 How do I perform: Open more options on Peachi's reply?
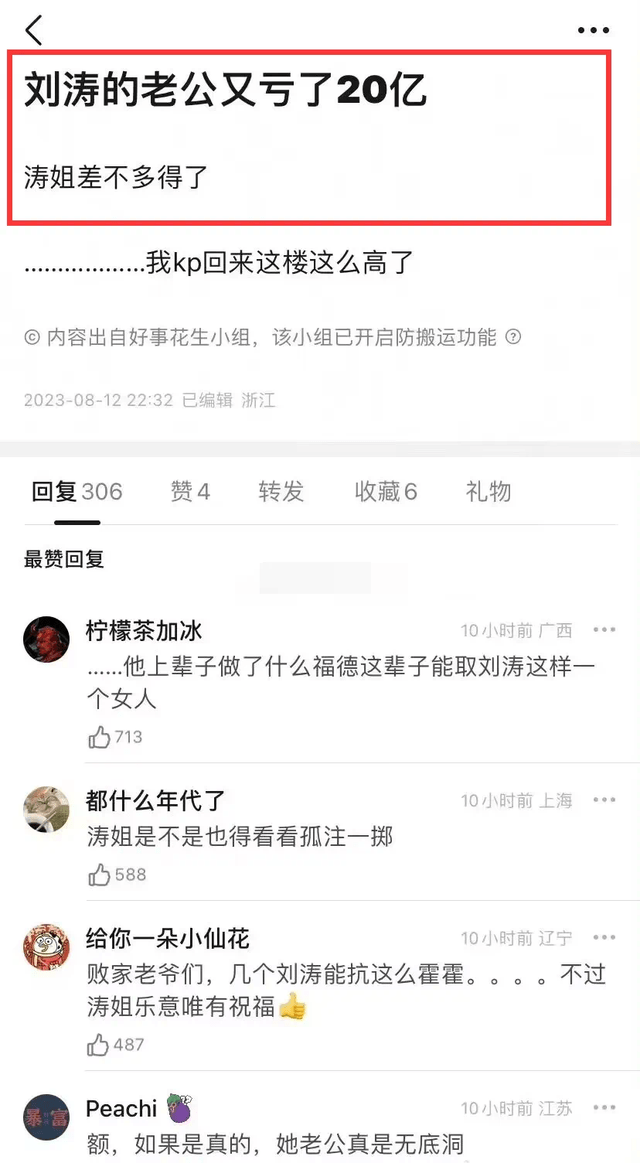(604, 1108)
